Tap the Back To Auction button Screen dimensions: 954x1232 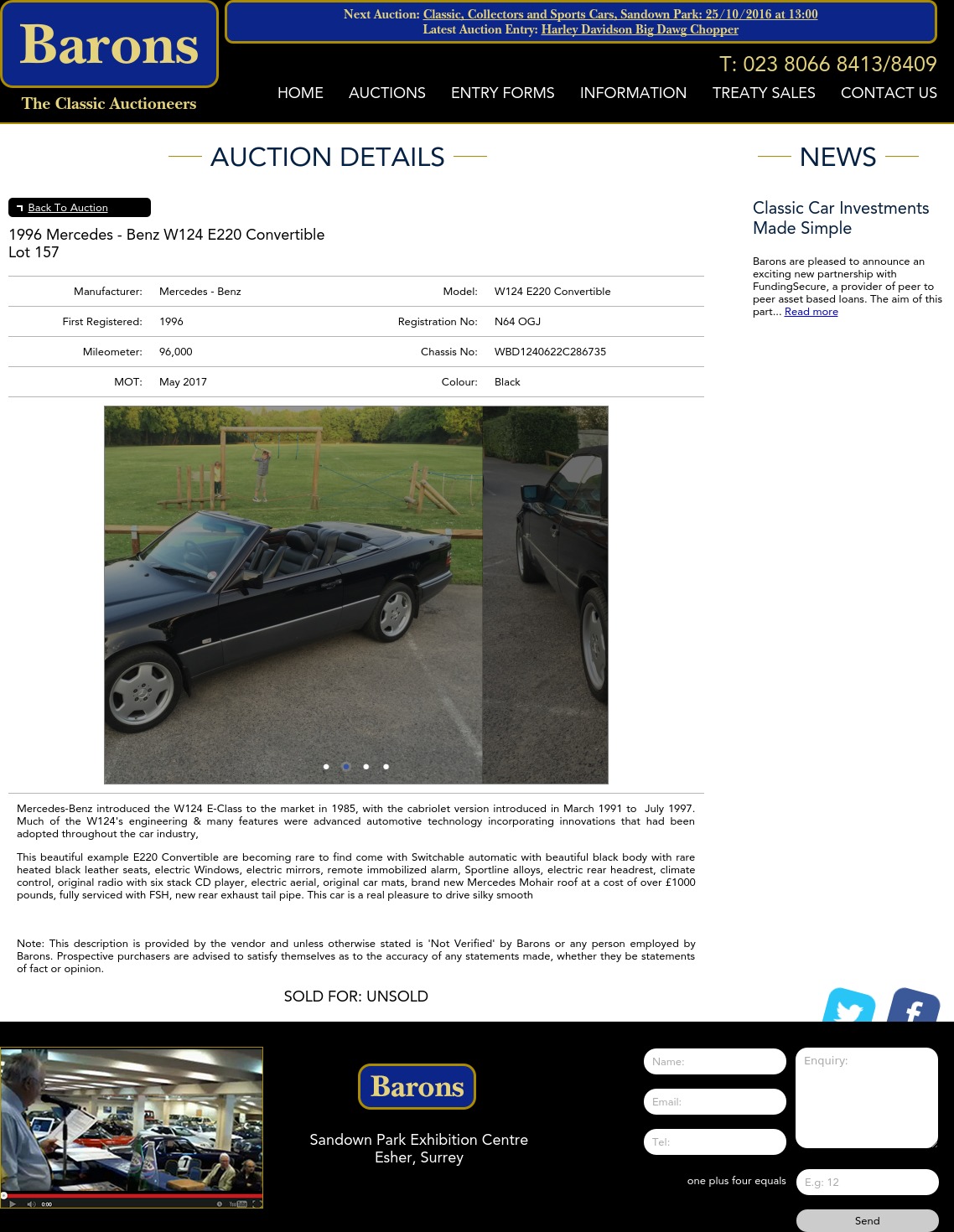[x=68, y=208]
